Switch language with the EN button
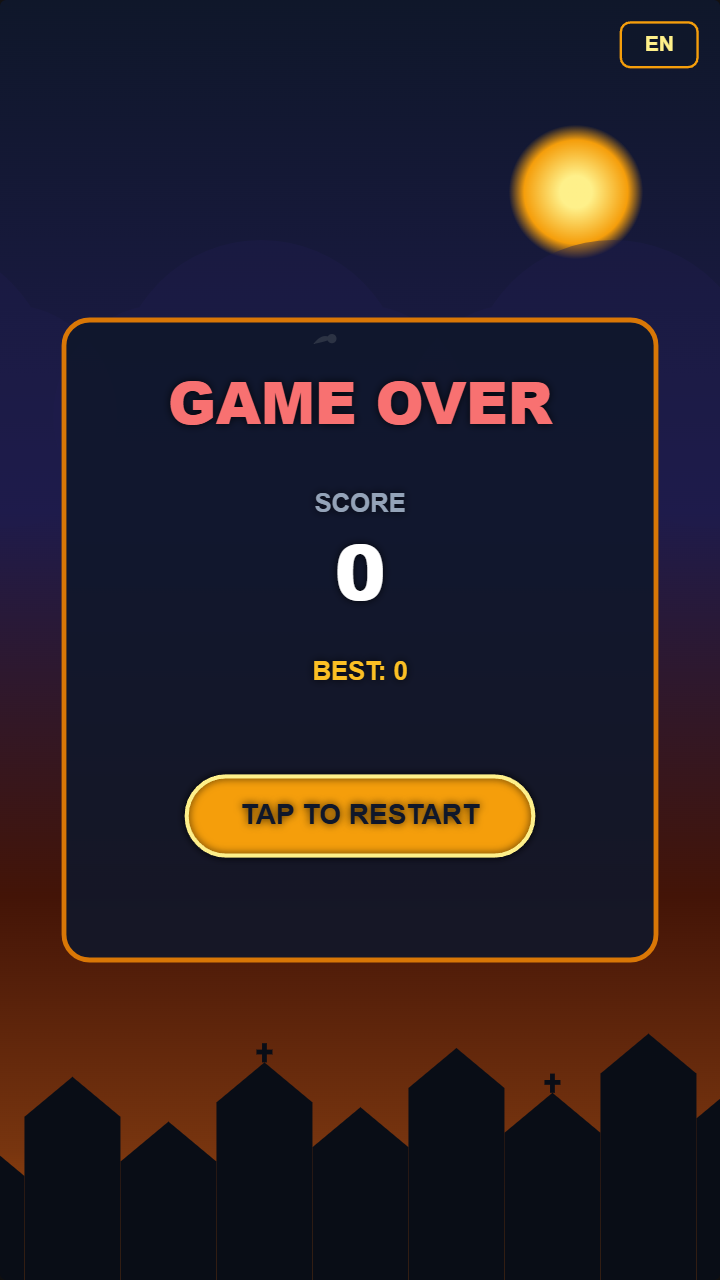The image size is (720, 1280). tap(659, 45)
